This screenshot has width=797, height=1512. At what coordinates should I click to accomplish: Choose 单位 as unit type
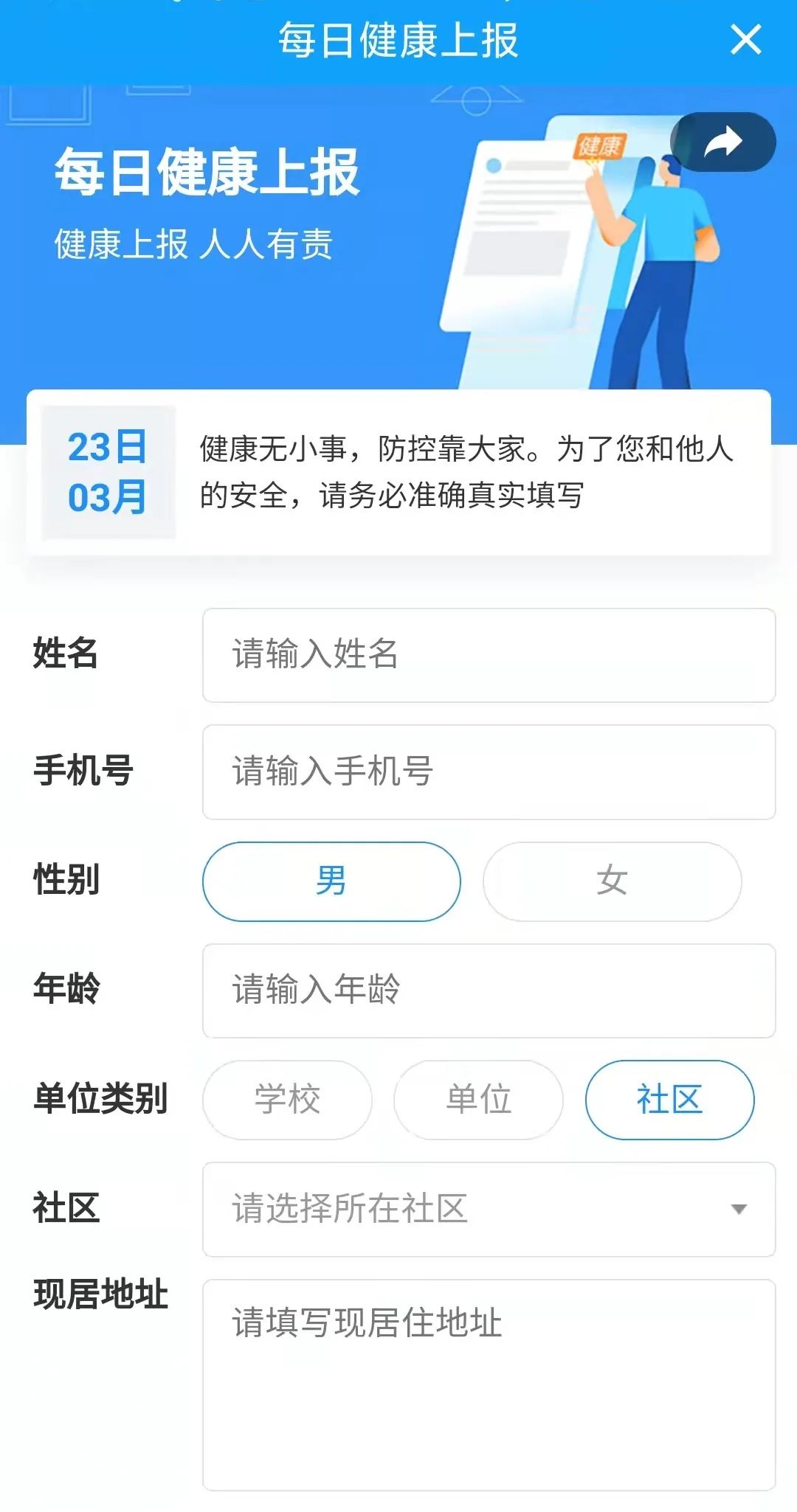478,1100
